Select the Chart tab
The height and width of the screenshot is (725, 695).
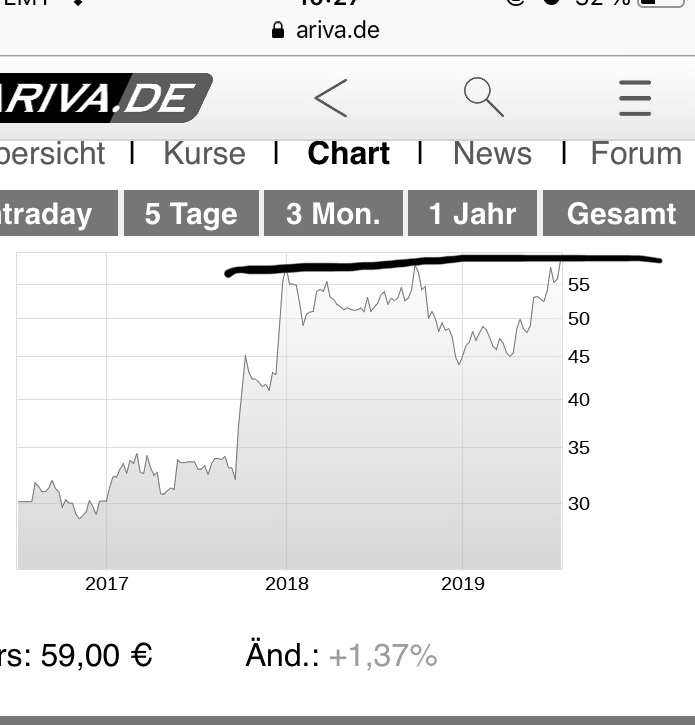tap(348, 154)
